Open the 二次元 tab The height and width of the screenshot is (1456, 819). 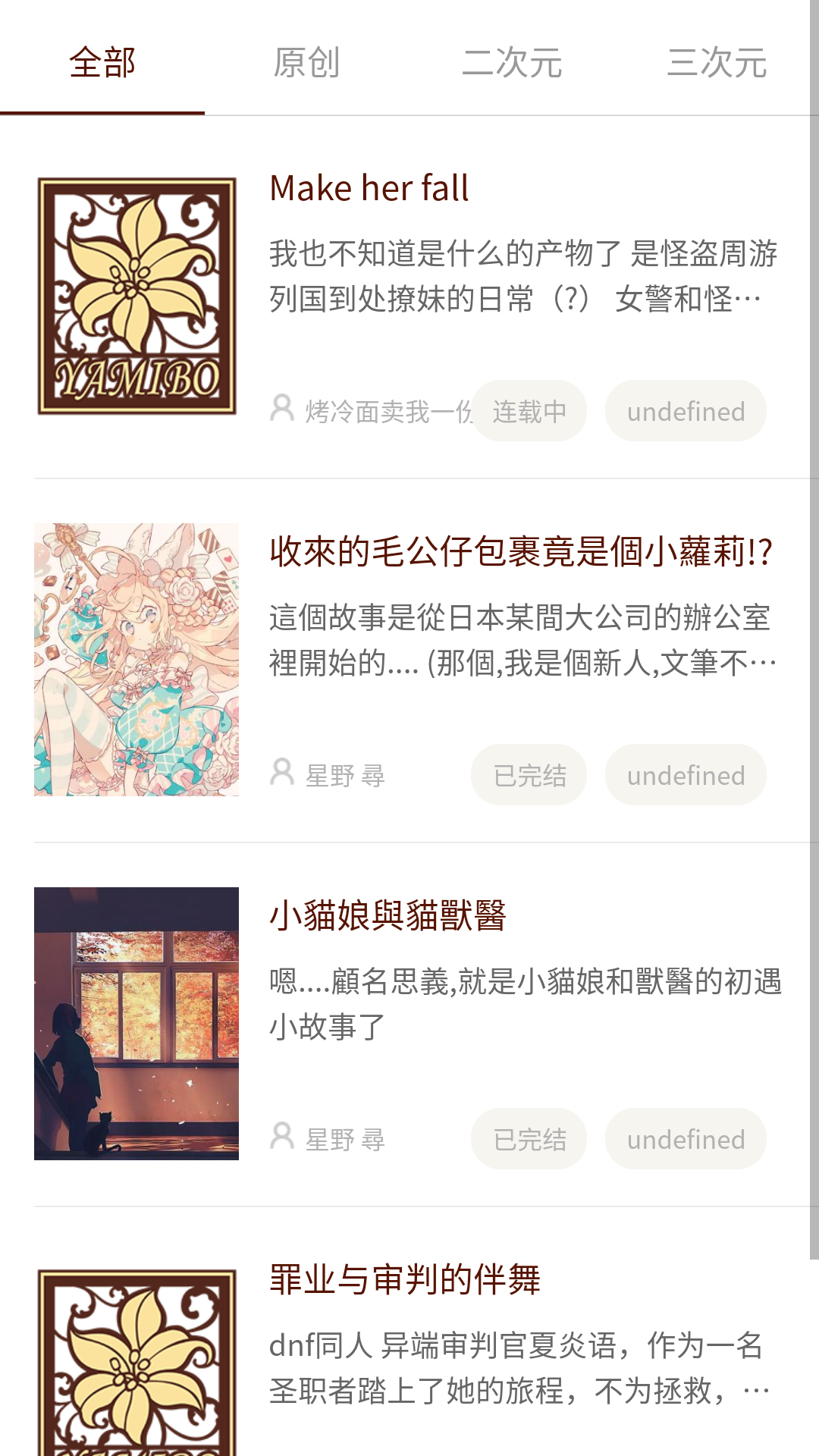[512, 62]
